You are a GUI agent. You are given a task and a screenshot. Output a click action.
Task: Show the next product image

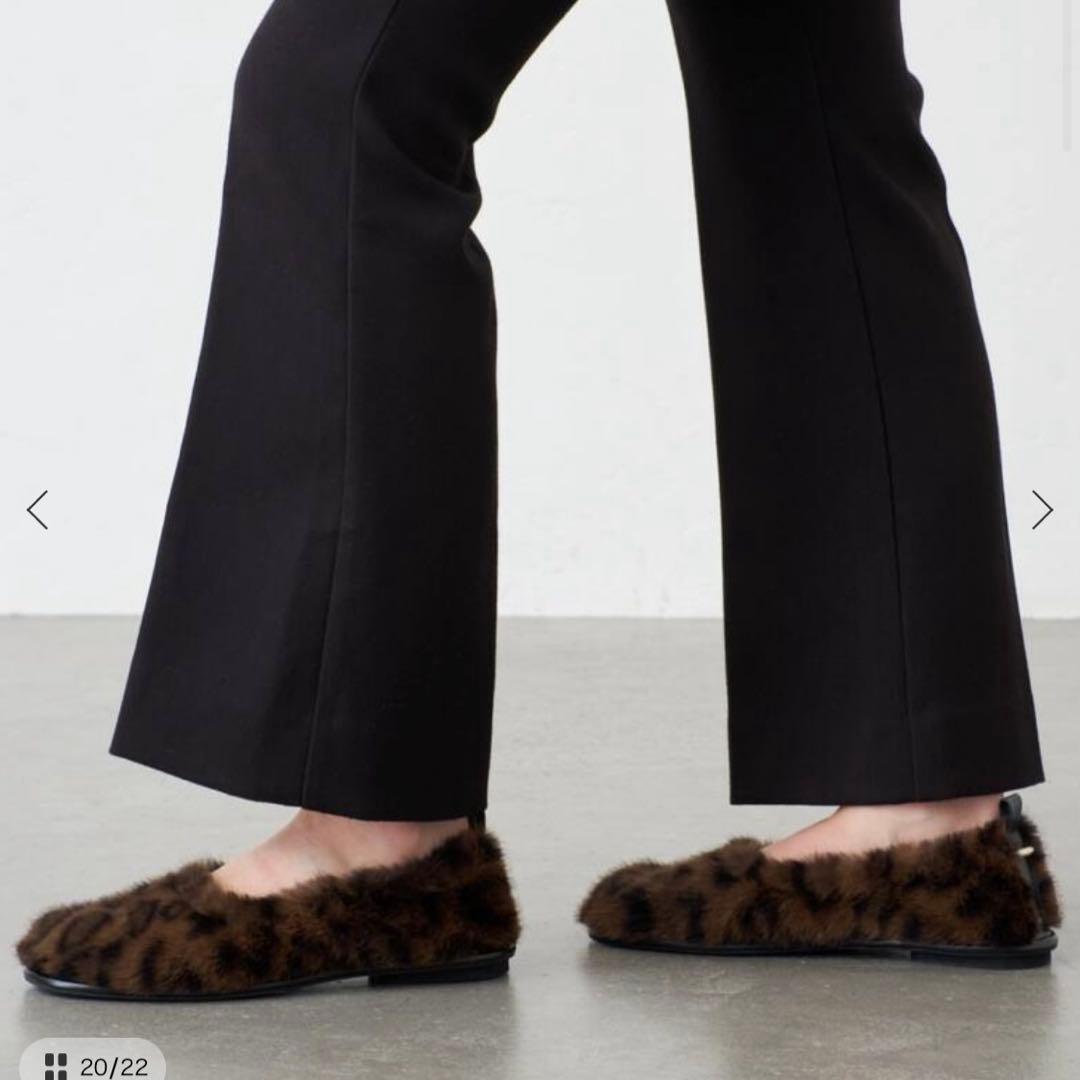point(1042,510)
